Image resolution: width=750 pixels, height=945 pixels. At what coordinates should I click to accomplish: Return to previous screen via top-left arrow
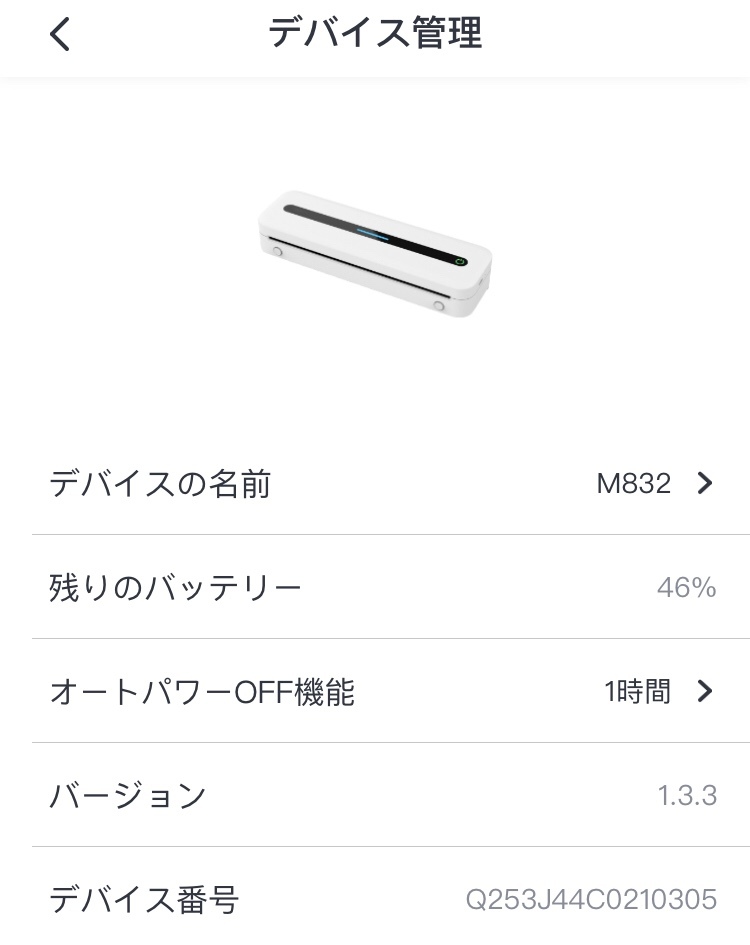[x=57, y=33]
